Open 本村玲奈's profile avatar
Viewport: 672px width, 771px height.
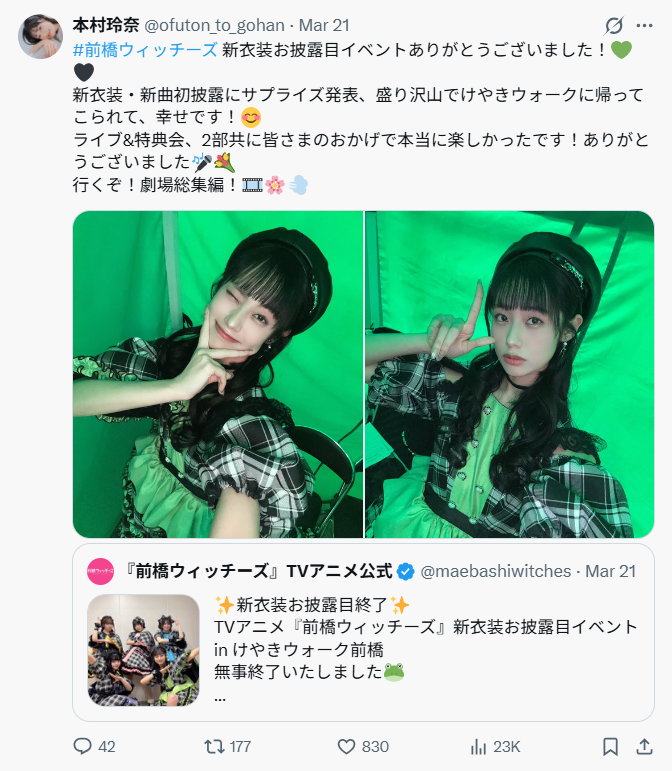(x=41, y=37)
